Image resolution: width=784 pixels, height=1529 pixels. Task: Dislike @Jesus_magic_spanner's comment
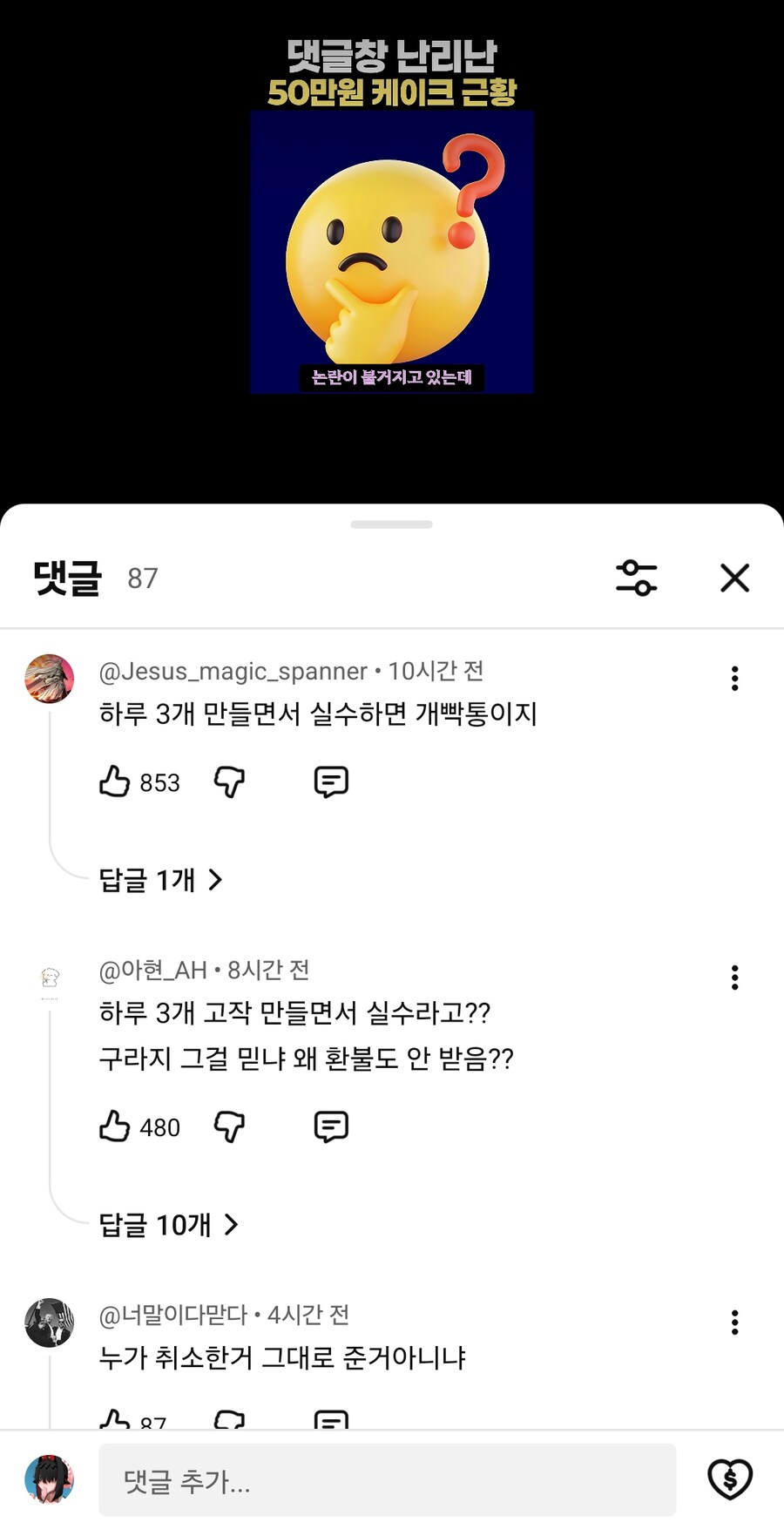pyautogui.click(x=228, y=781)
